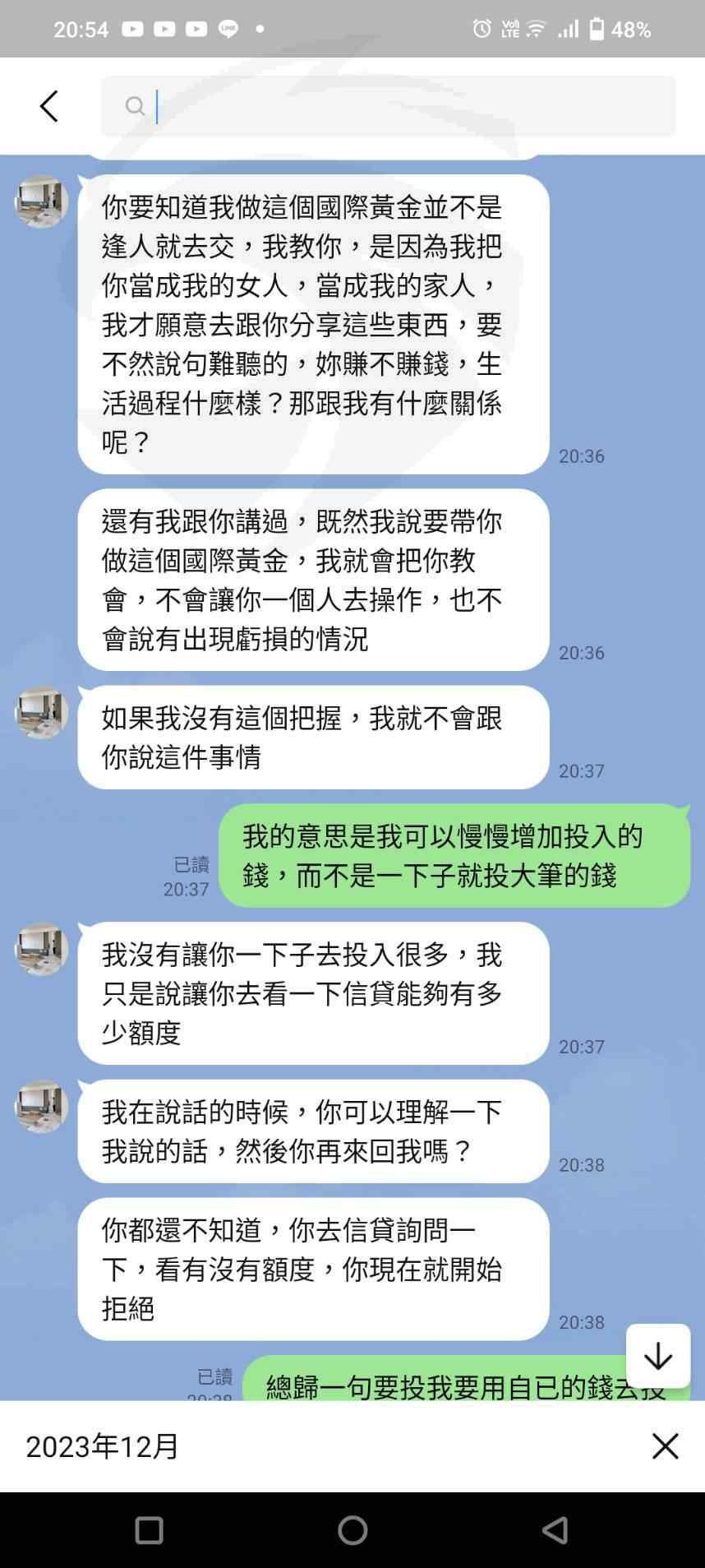
Task: Tap the chat search input field
Action: pyautogui.click(x=388, y=106)
